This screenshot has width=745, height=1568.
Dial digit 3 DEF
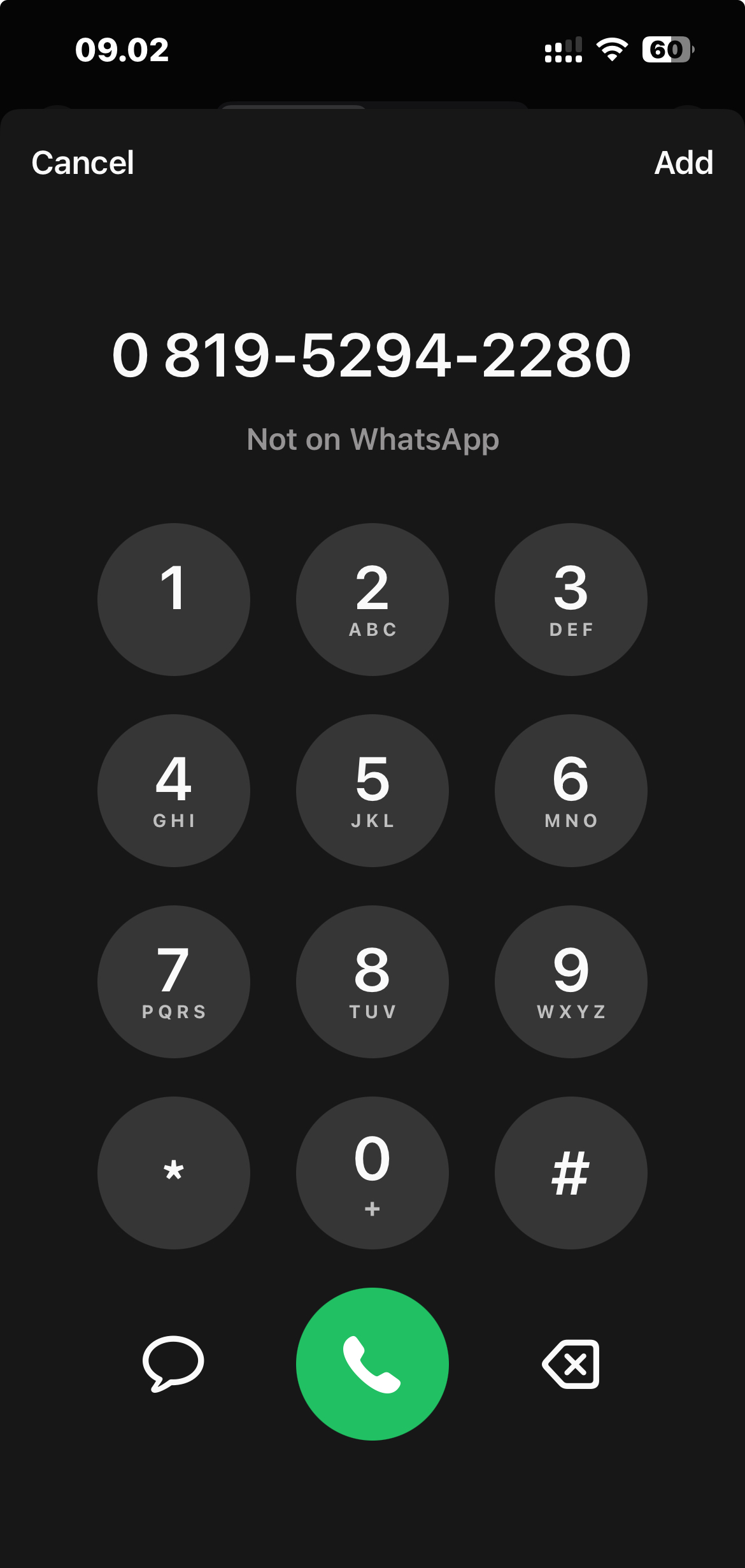tap(571, 600)
